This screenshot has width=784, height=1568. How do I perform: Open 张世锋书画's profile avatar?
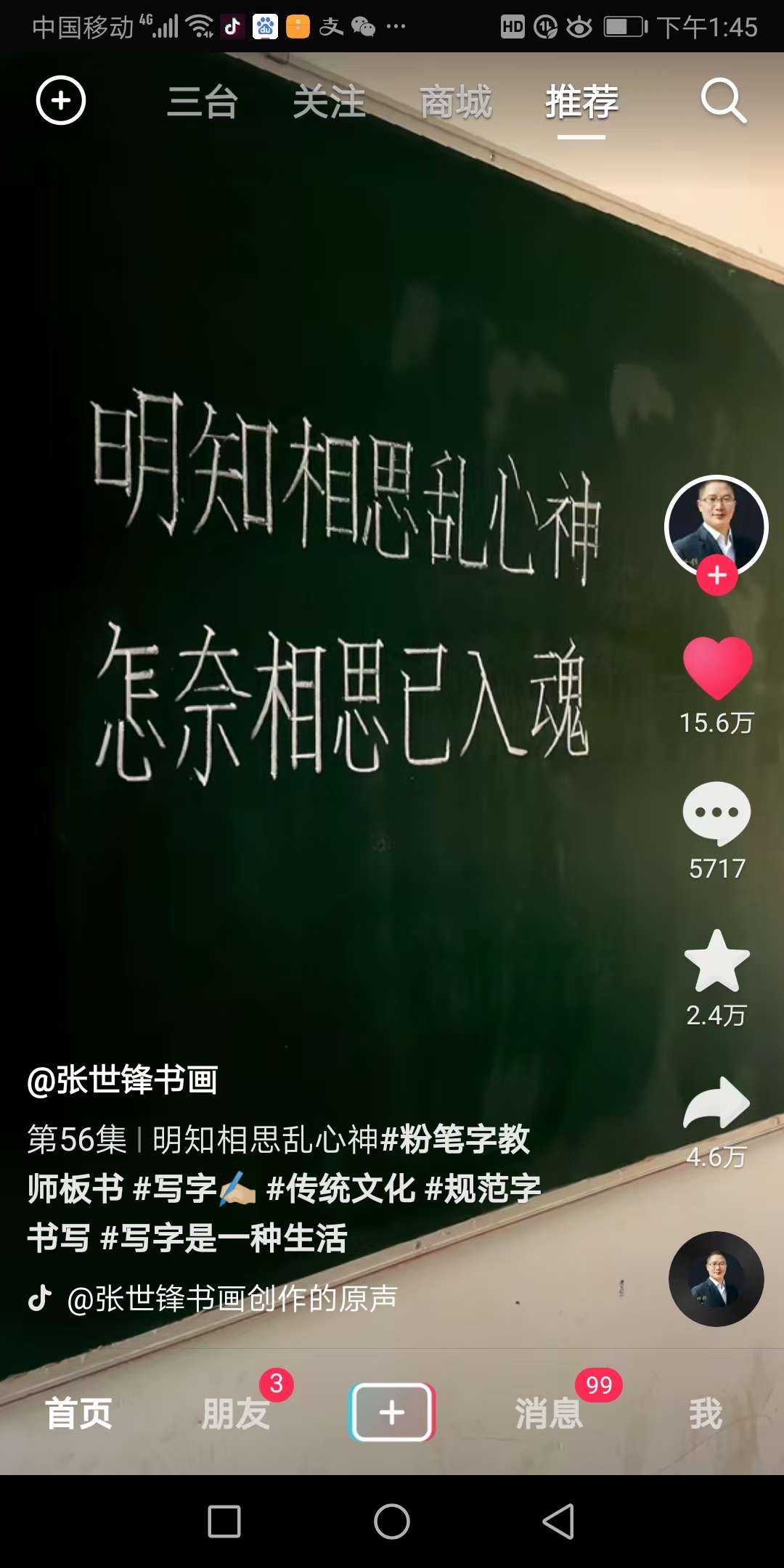[x=716, y=524]
